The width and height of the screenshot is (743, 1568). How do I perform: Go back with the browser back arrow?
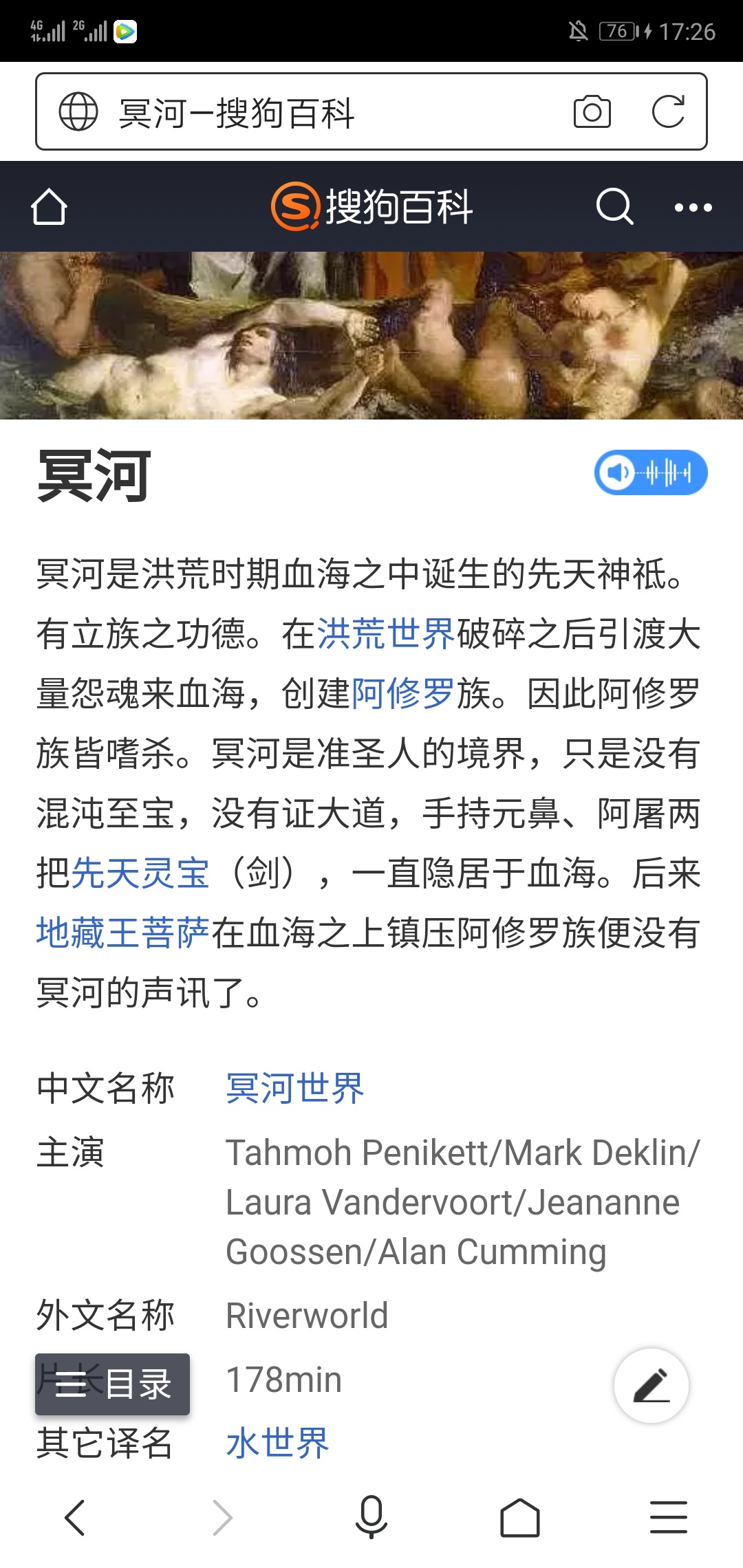click(74, 1517)
